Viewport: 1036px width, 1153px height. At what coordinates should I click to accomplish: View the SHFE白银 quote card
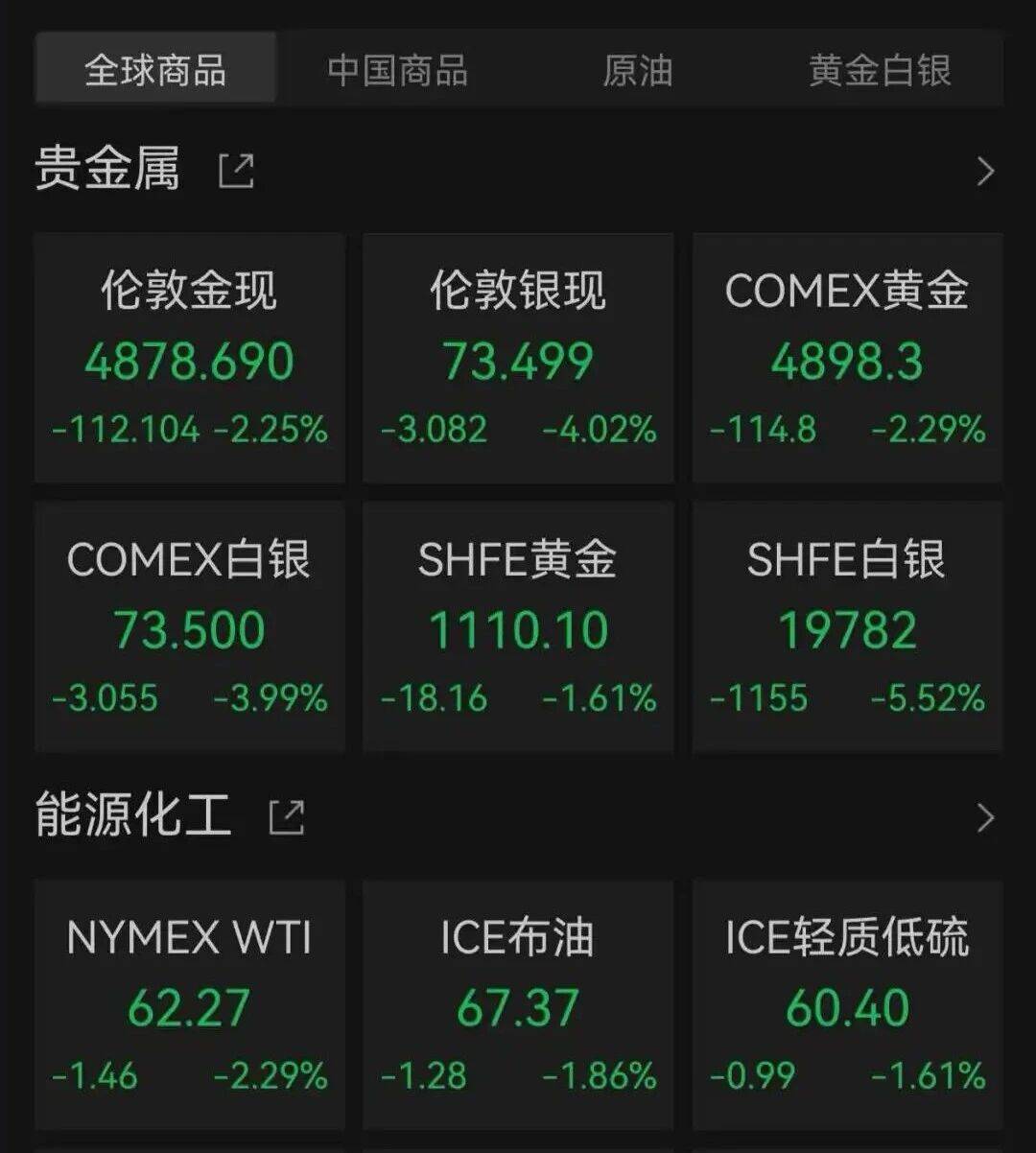coord(847,624)
